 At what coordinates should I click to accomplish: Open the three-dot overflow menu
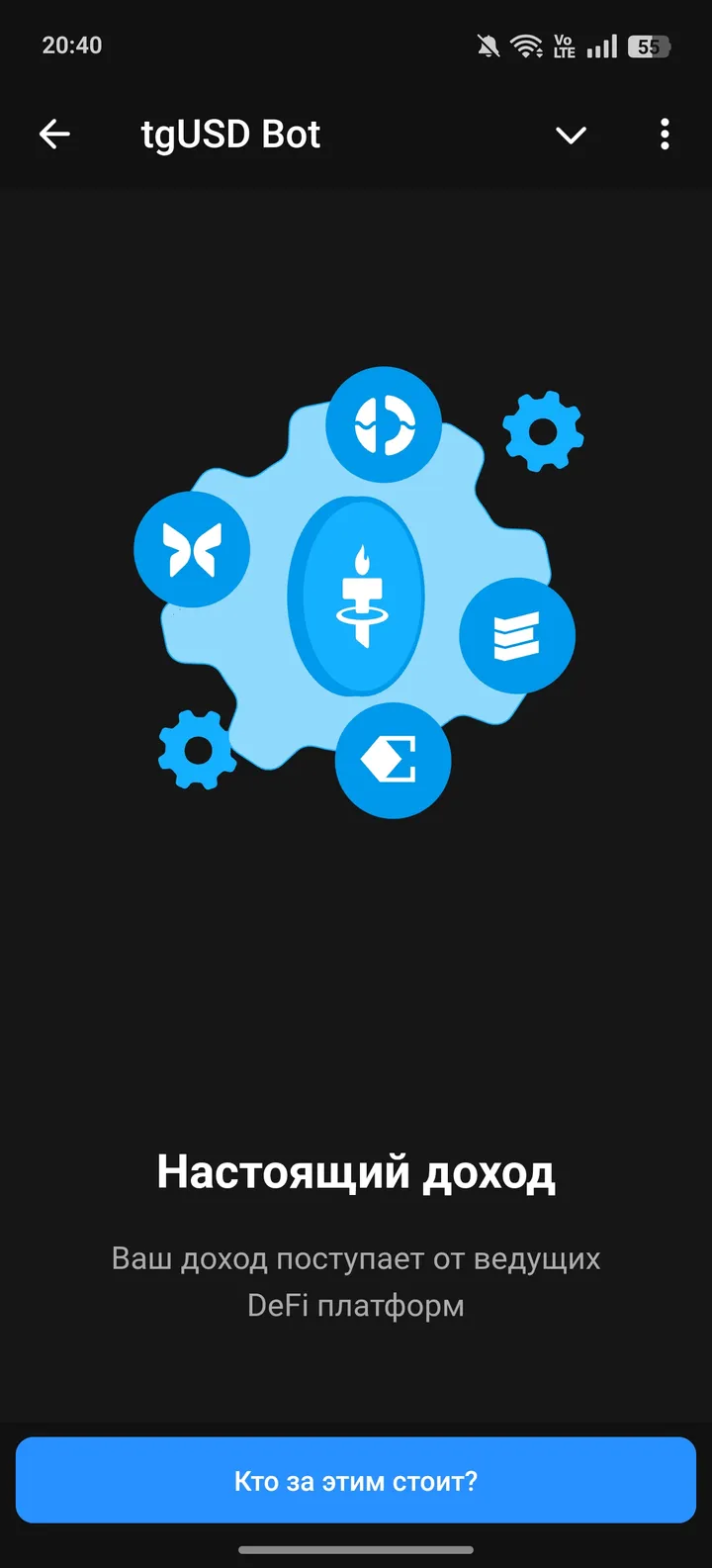pos(664,135)
